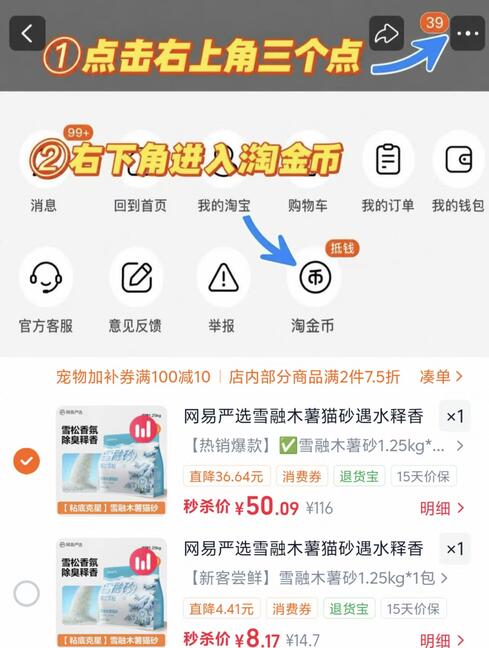Contact 官方客服 support
The image size is (489, 648).
pos(46,291)
